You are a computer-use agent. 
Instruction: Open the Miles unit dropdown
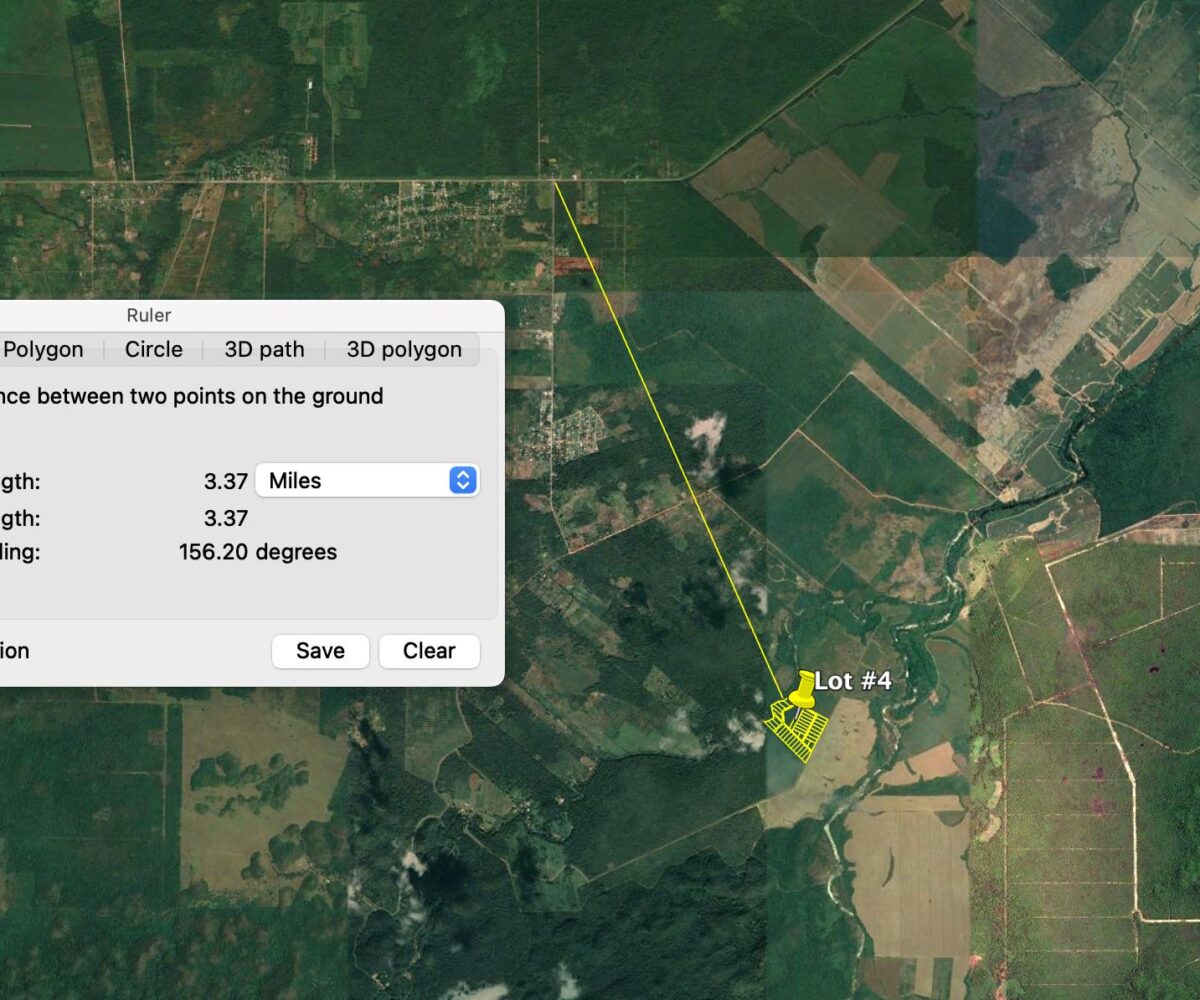(367, 480)
